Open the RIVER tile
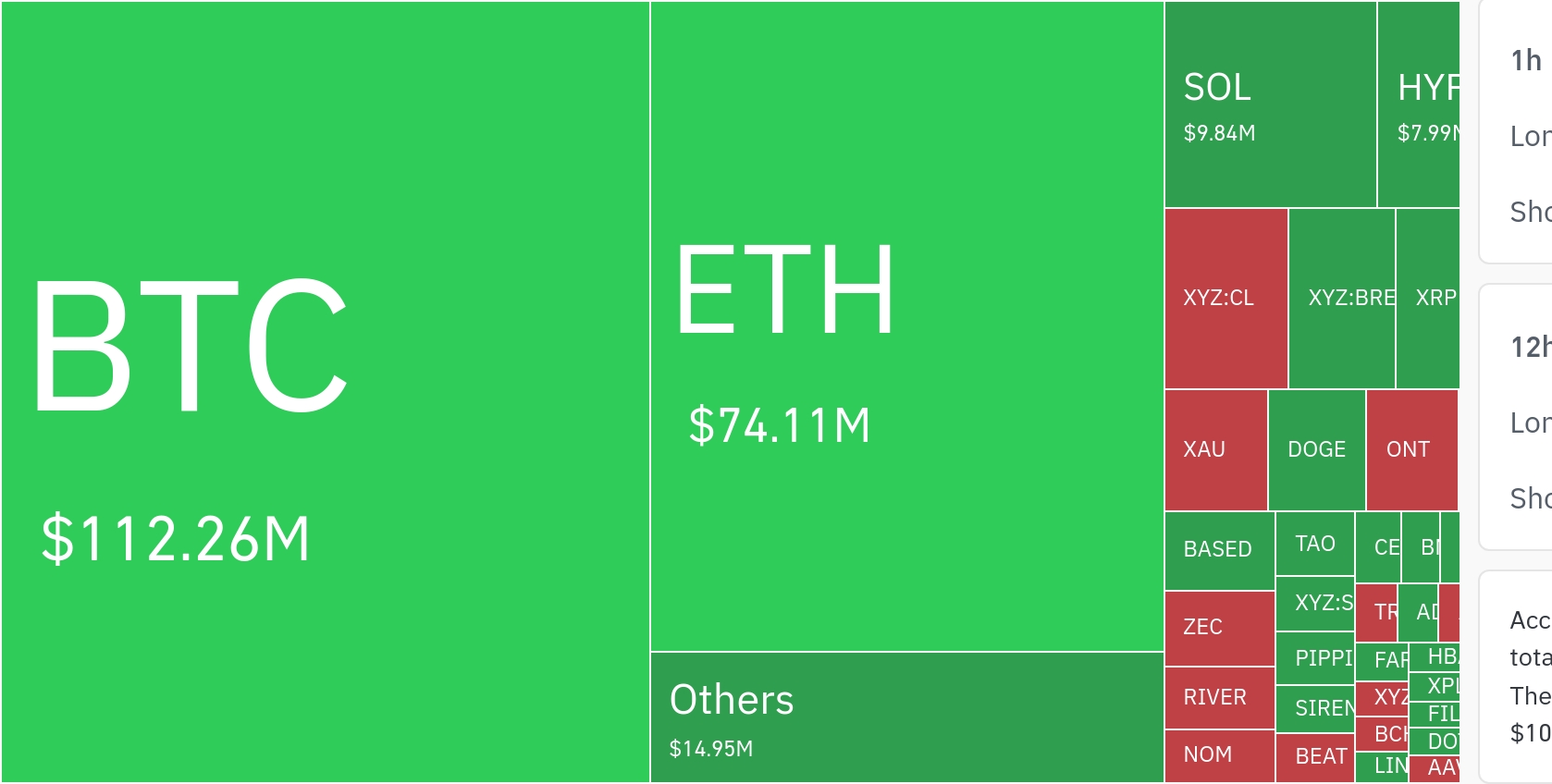This screenshot has height=784, width=1552. click(x=1219, y=697)
